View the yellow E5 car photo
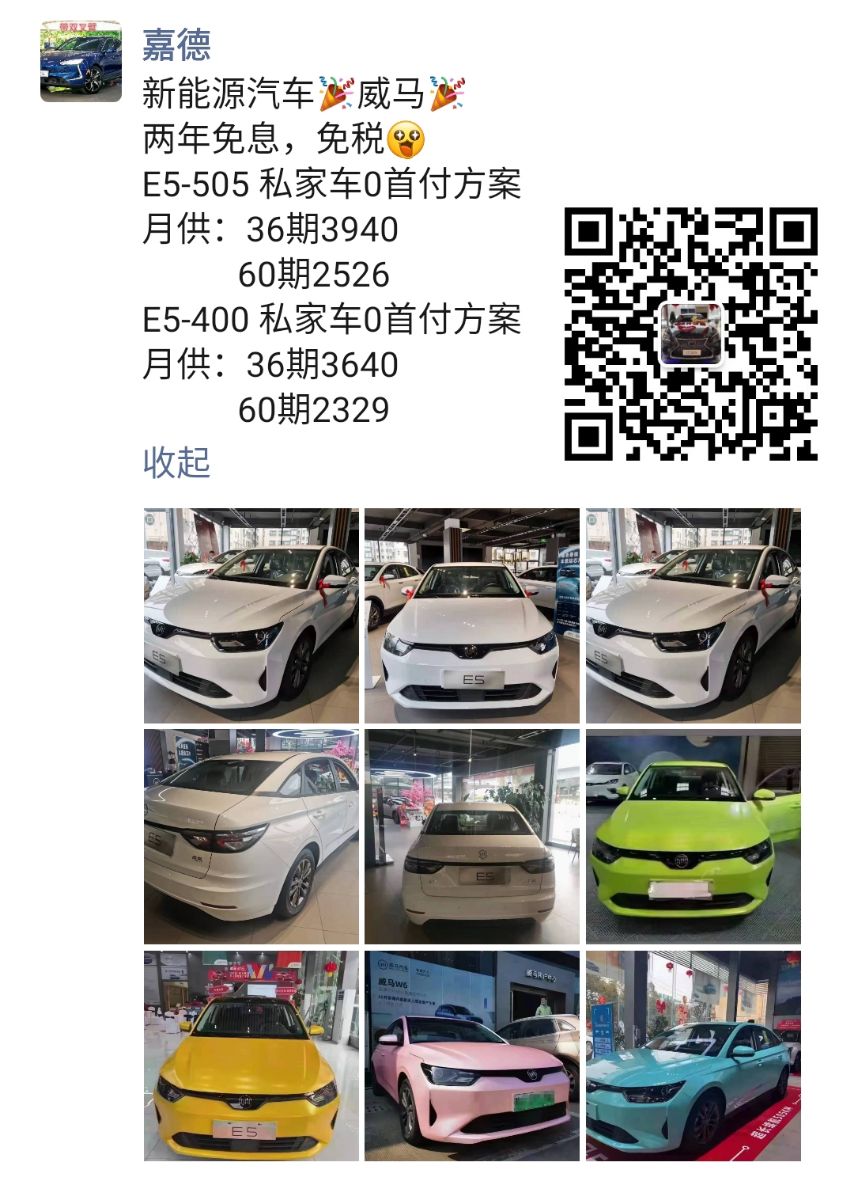The image size is (854, 1200). click(x=251, y=1056)
